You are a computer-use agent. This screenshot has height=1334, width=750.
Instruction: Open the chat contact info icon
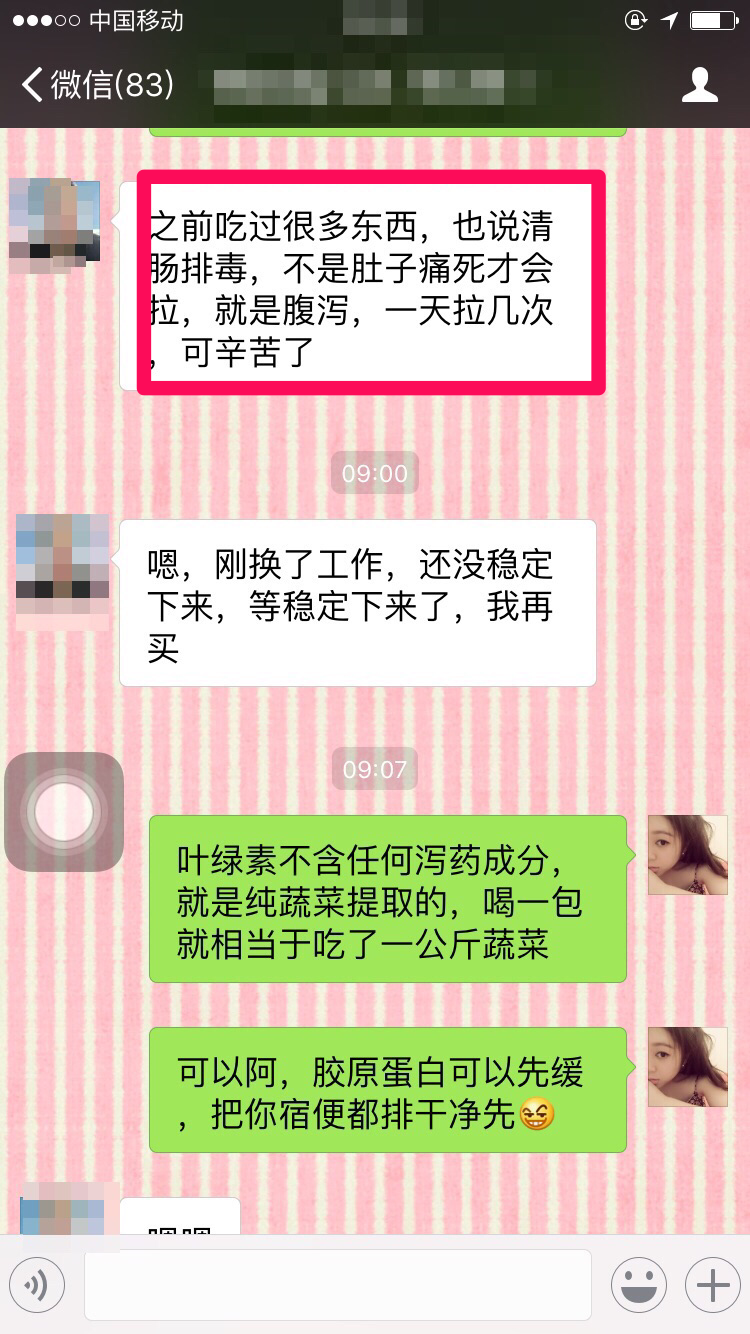699,85
